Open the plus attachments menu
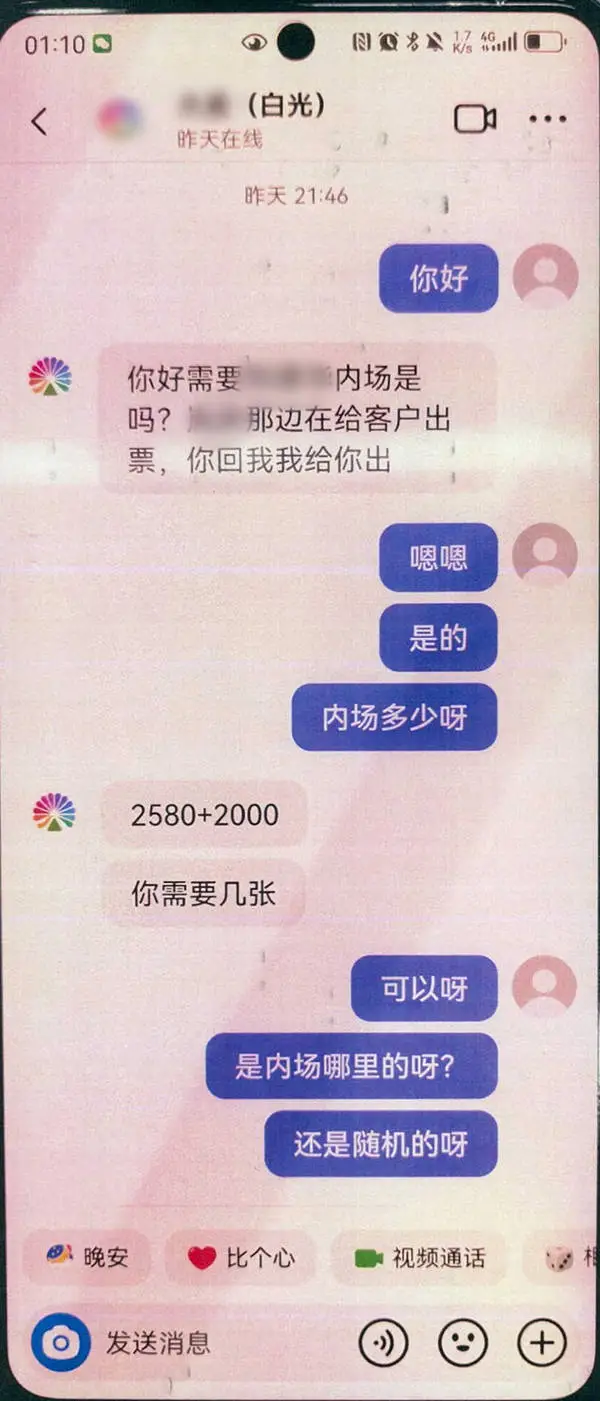Image resolution: width=600 pixels, height=1401 pixels. point(542,1343)
